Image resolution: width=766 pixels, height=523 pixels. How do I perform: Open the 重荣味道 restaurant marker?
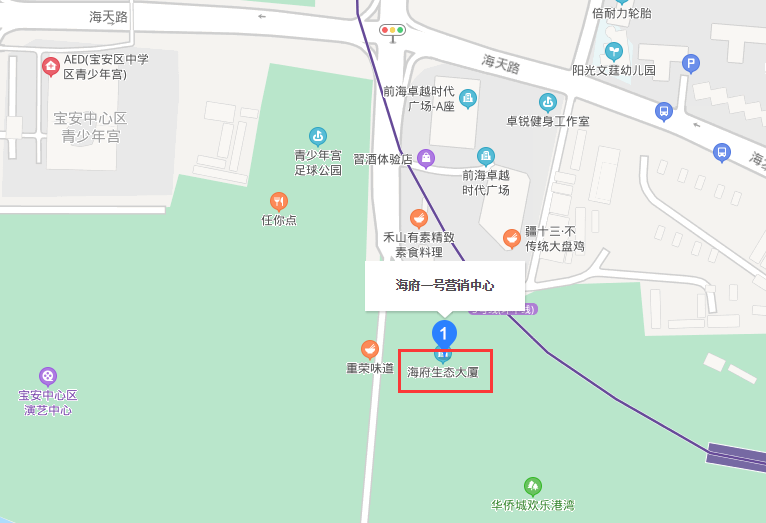(370, 349)
